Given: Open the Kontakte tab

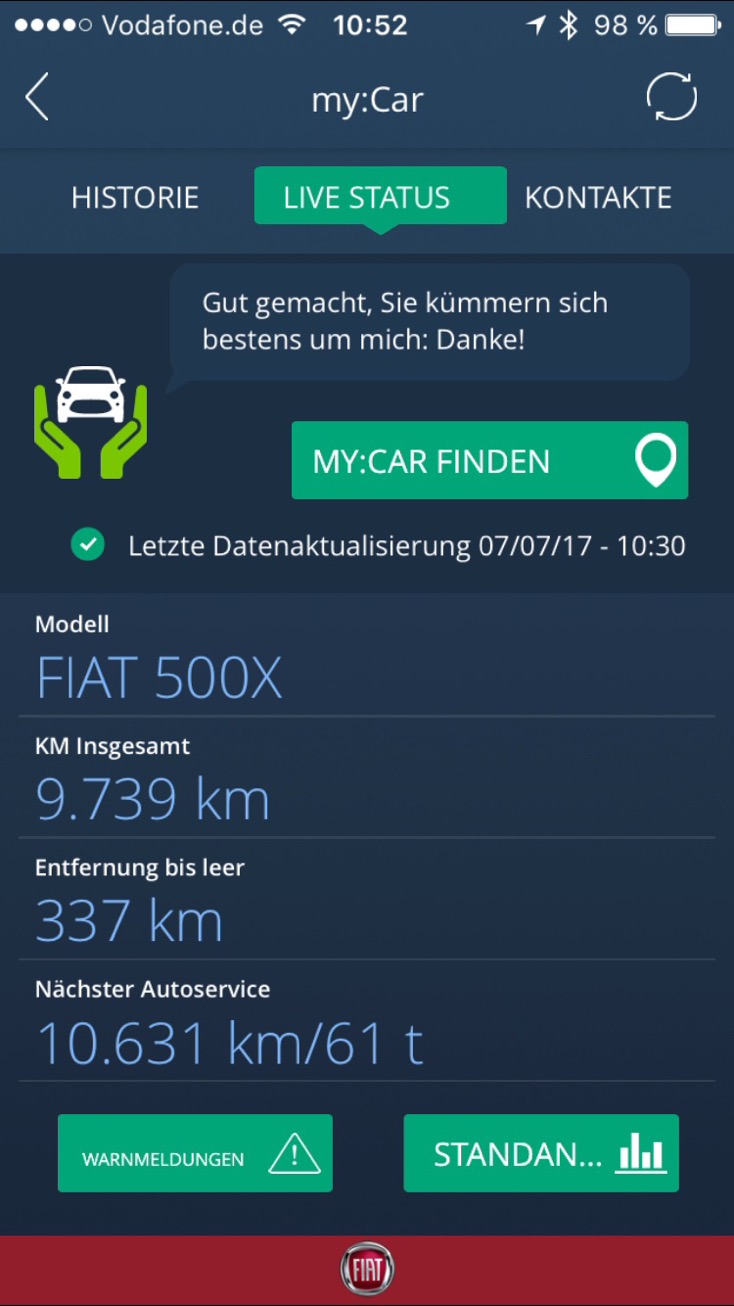Looking at the screenshot, I should pos(598,197).
